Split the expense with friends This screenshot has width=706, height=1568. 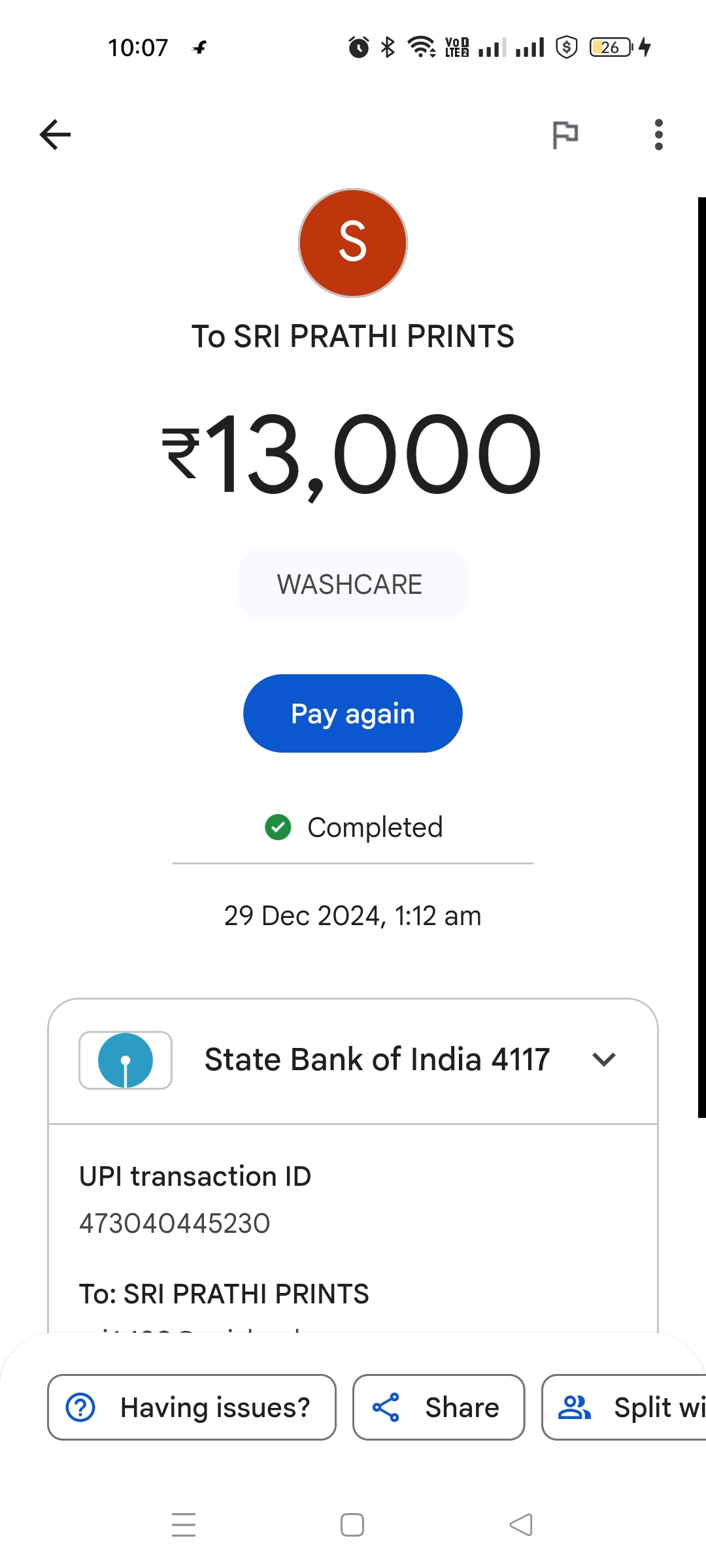[624, 1407]
